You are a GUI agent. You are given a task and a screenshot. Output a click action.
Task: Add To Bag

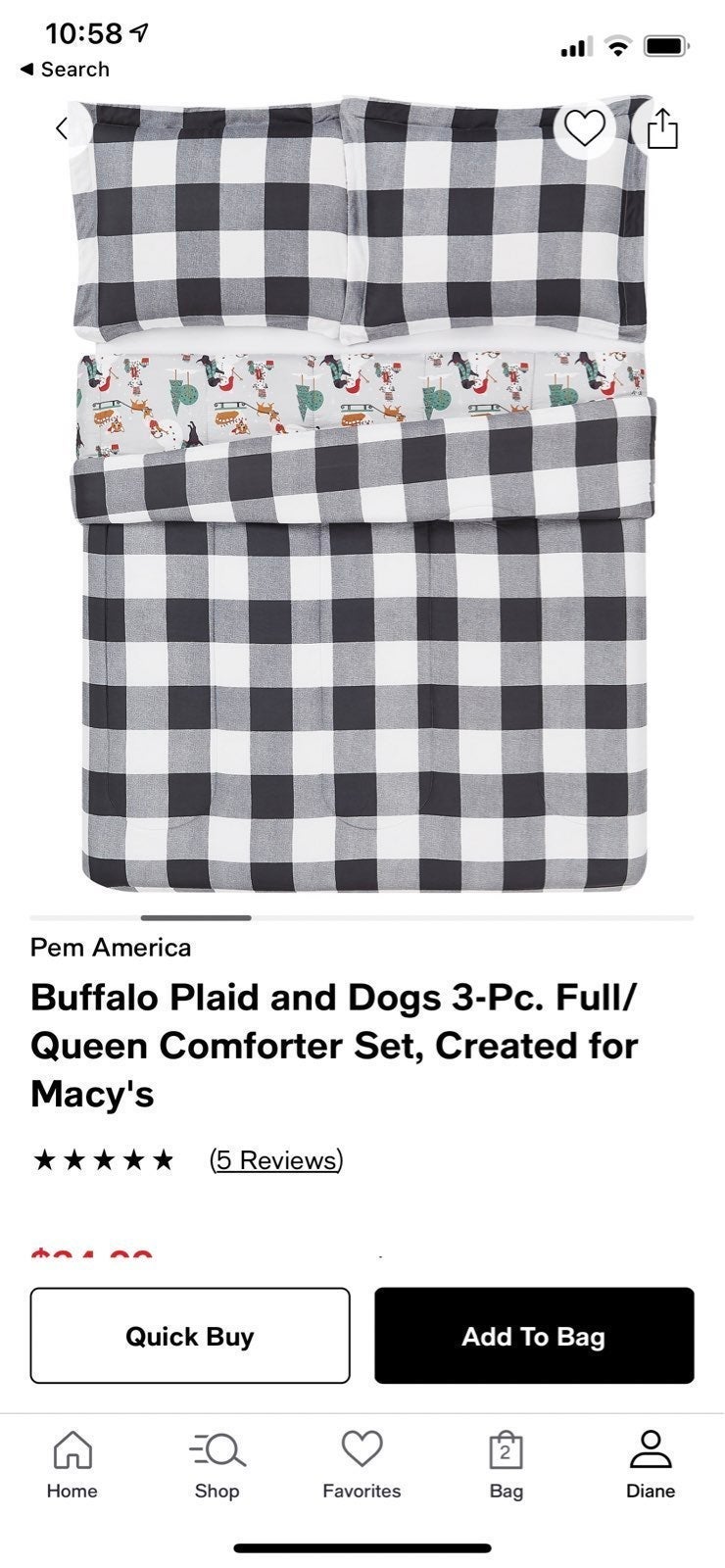534,1336
